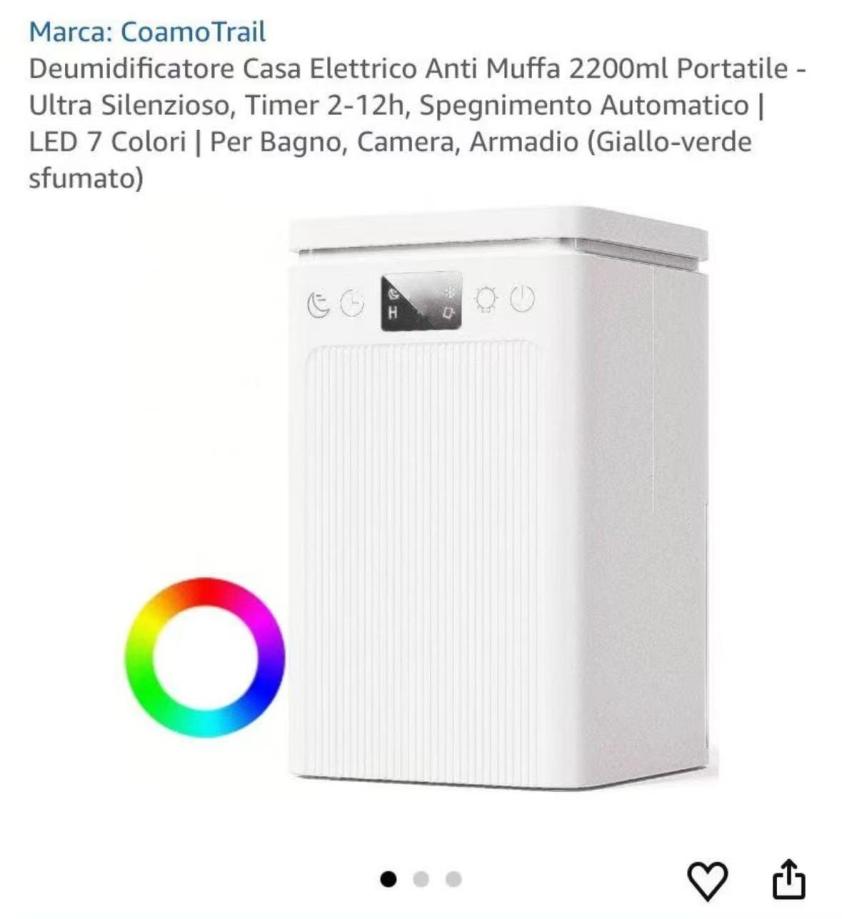Add product to wishlist with heart icon
The image size is (842, 919).
tap(707, 880)
